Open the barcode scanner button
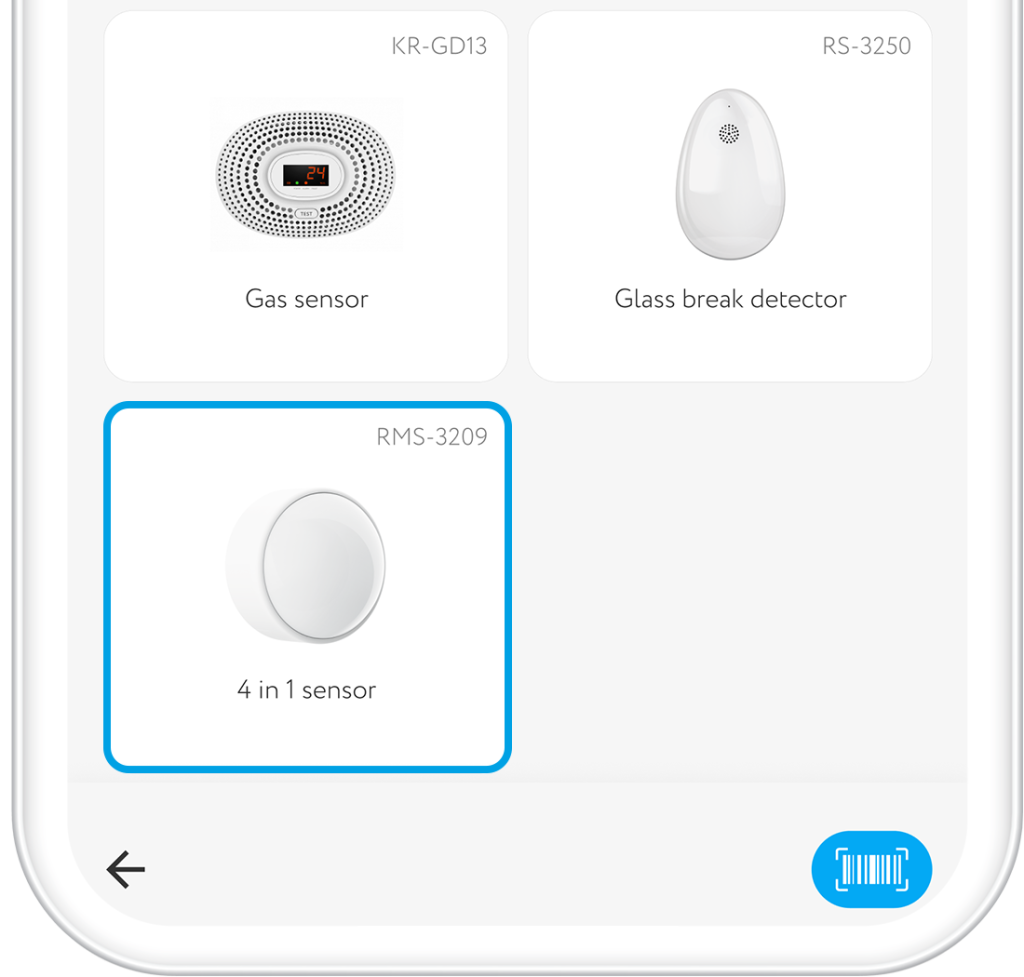1024x977 pixels. pos(871,868)
